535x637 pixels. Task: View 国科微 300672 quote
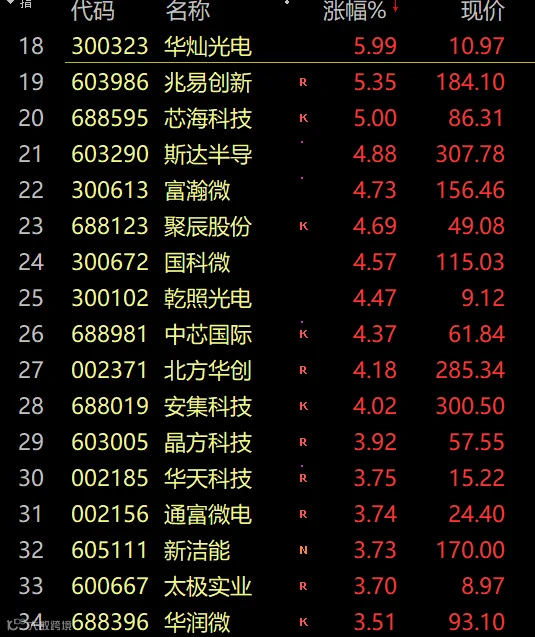[x=267, y=262]
